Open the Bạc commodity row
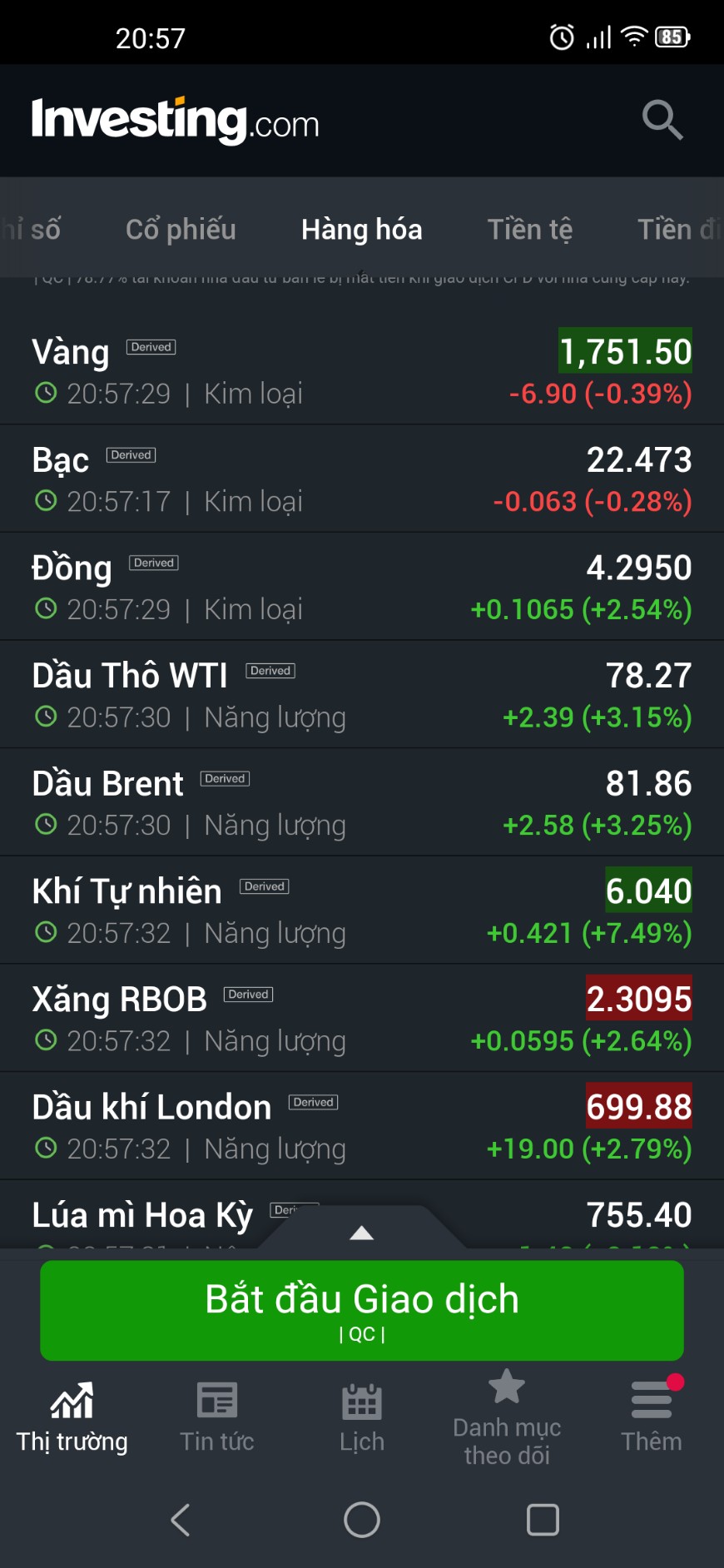This screenshot has width=724, height=1568. (361, 479)
